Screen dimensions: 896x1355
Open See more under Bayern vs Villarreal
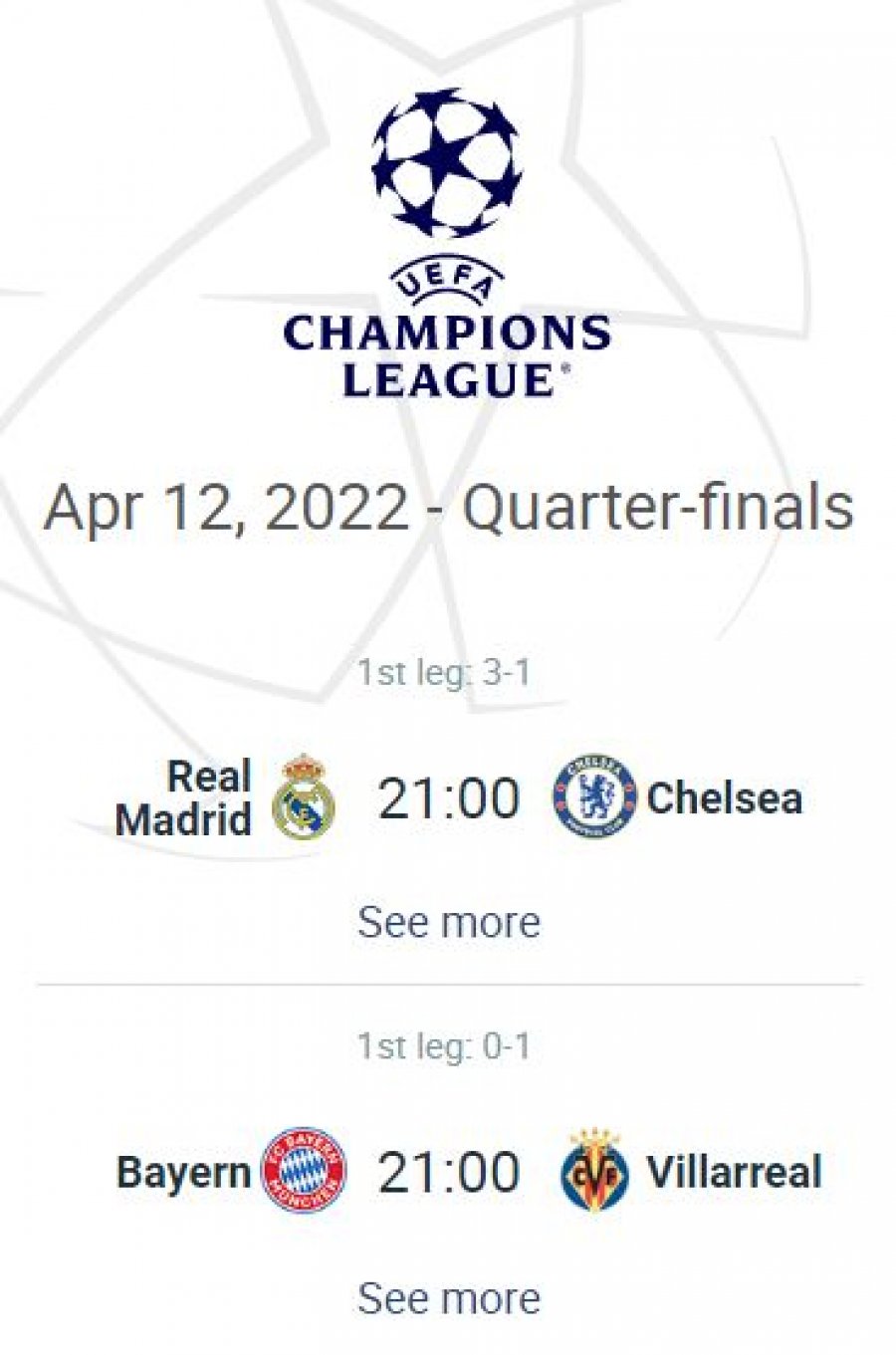[448, 1298]
